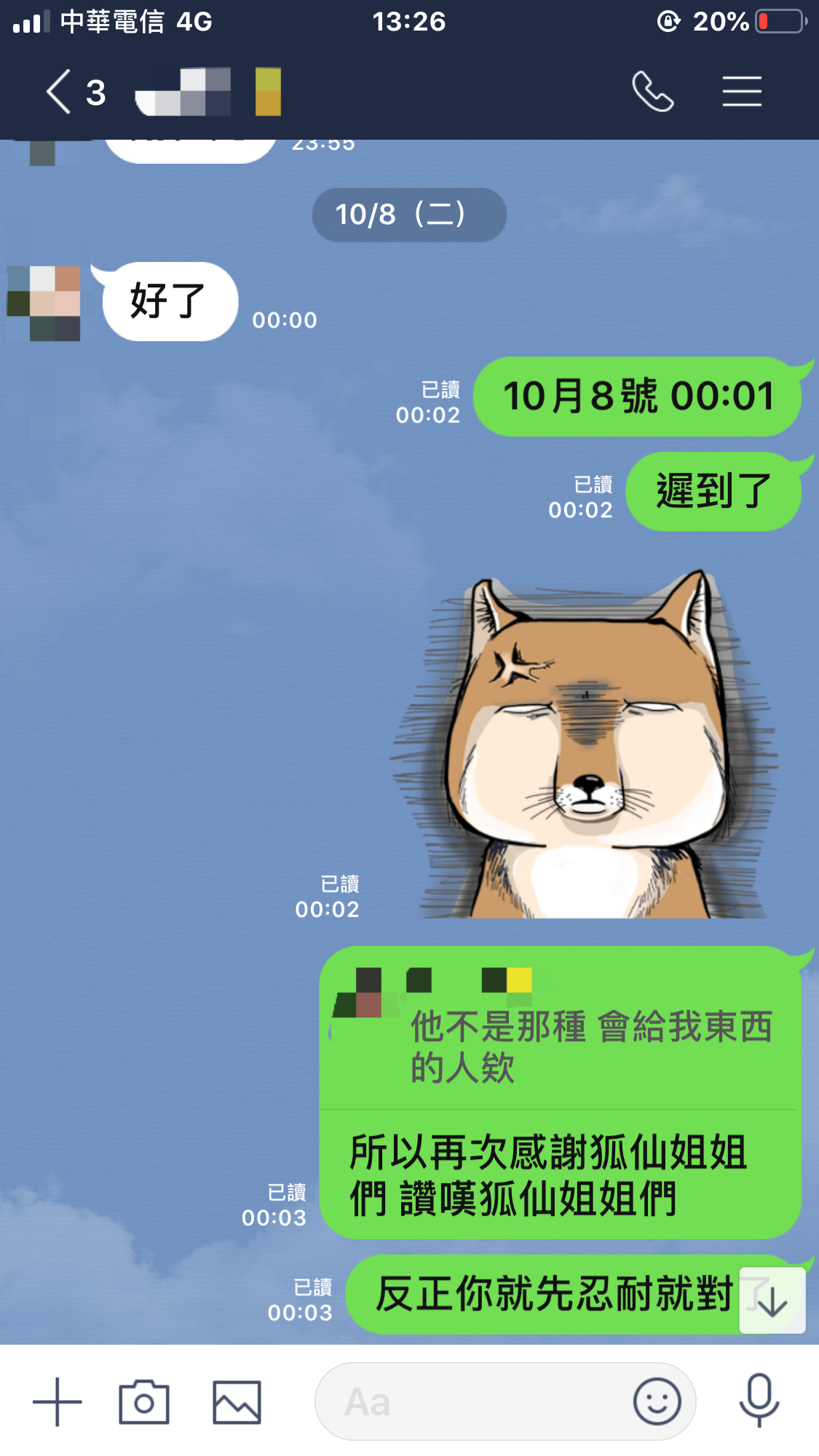The width and height of the screenshot is (819, 1456).
Task: Open the chat menu
Action: tap(741, 92)
